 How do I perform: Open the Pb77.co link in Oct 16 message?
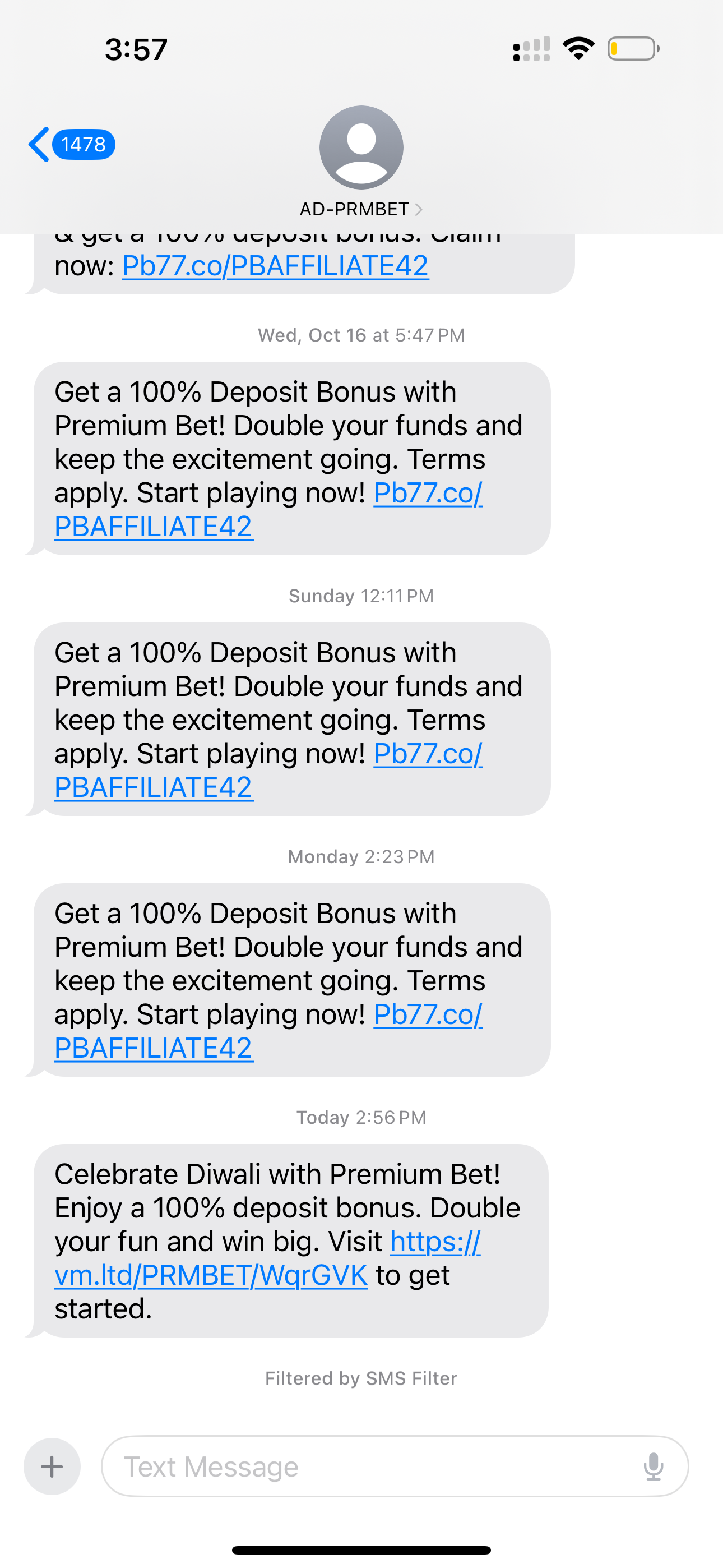pyautogui.click(x=154, y=527)
